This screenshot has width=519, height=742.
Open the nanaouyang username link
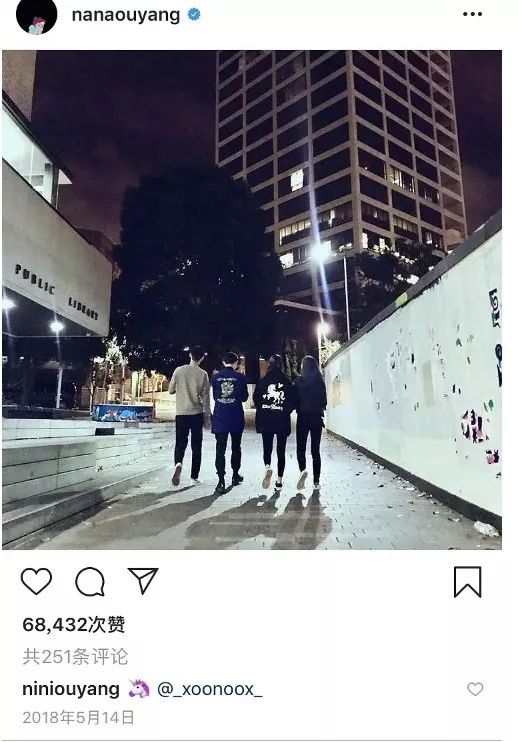click(125, 15)
